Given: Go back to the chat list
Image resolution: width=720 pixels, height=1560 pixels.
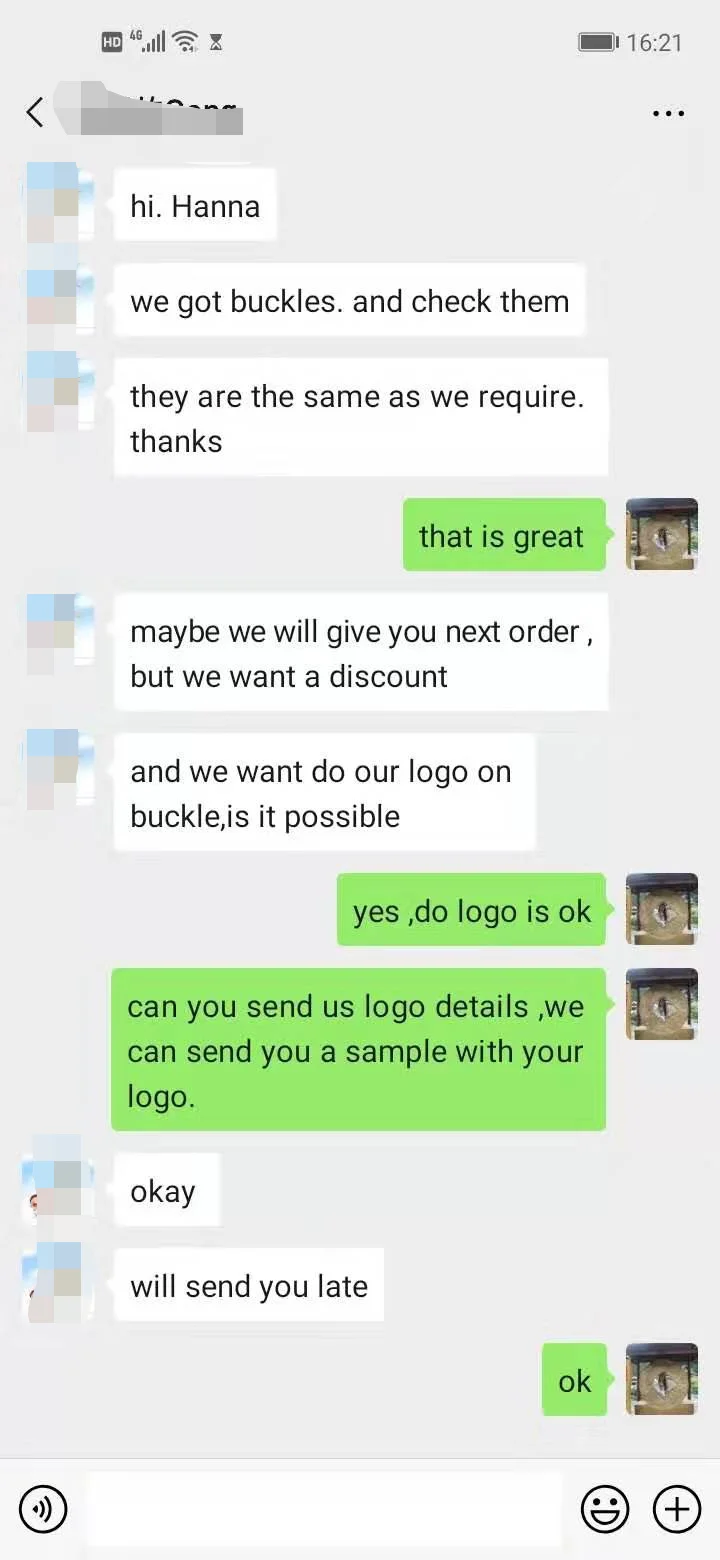Looking at the screenshot, I should pos(35,112).
